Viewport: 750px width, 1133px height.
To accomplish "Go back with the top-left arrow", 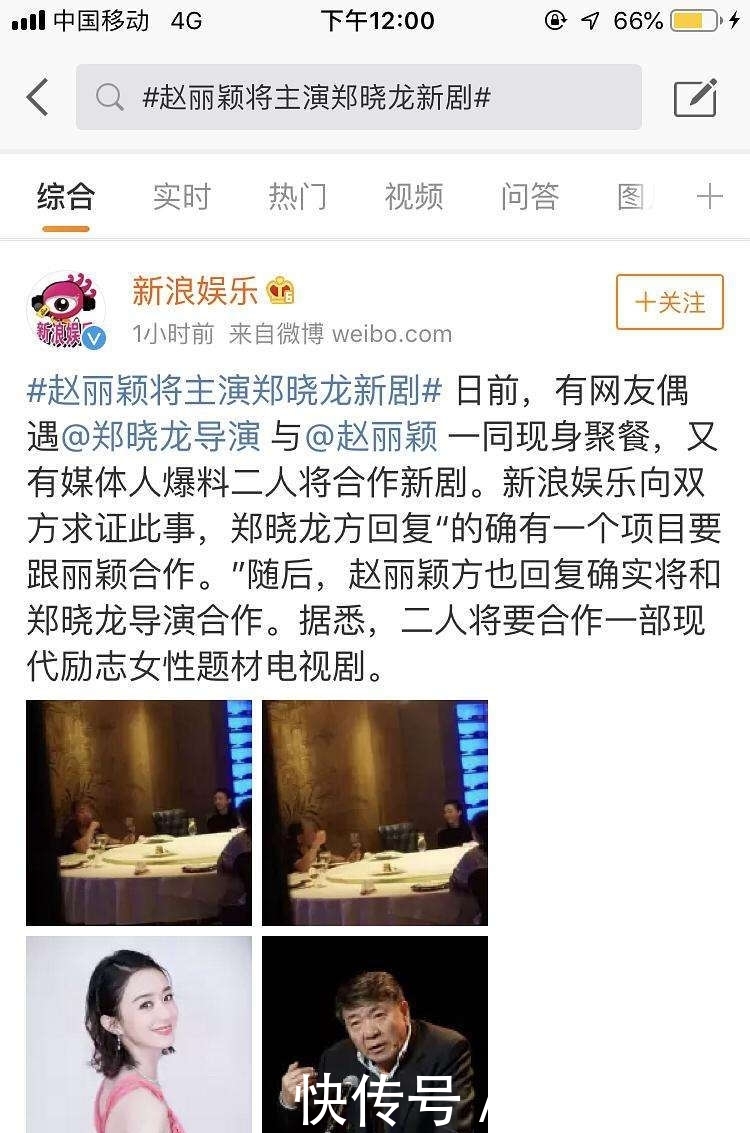I will click(37, 97).
